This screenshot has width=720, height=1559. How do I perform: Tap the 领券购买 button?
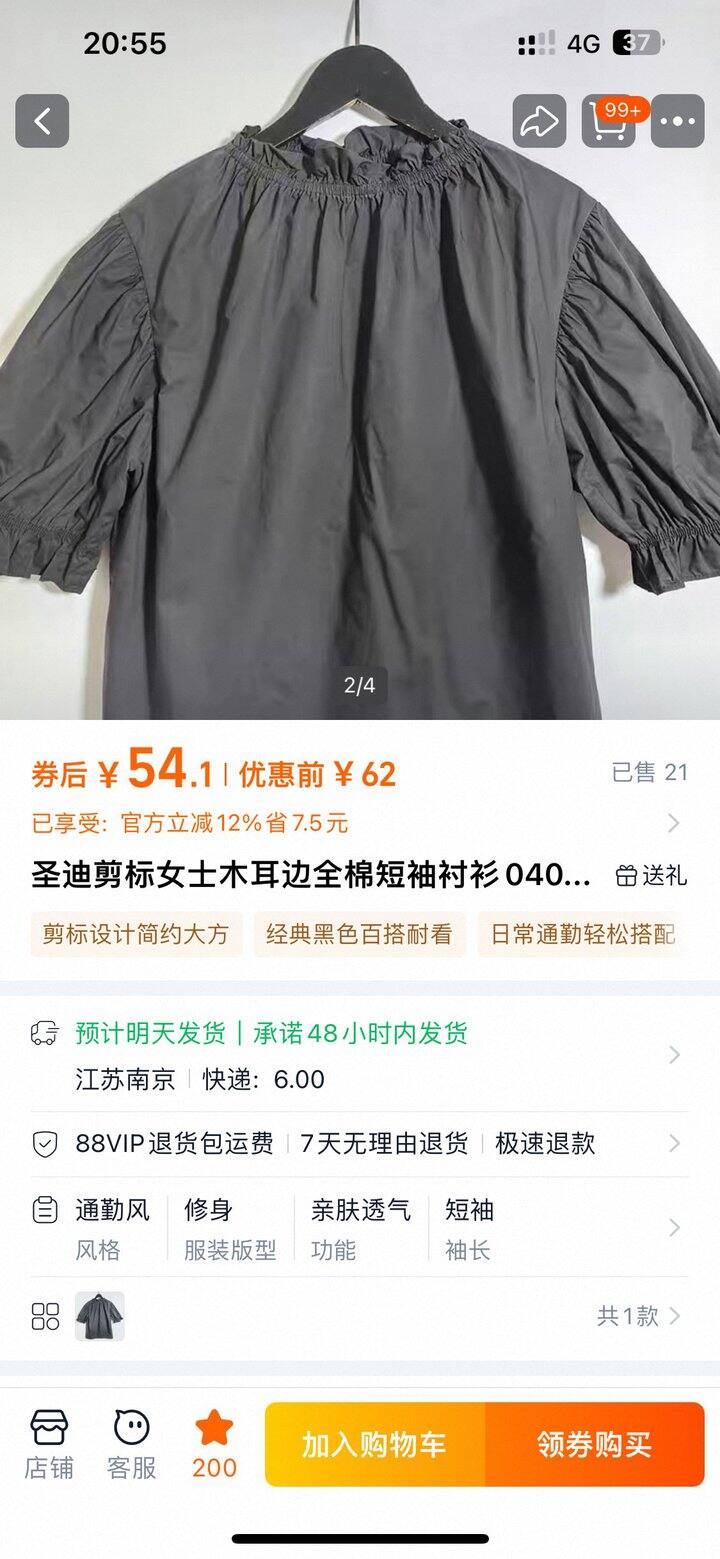[x=594, y=1444]
